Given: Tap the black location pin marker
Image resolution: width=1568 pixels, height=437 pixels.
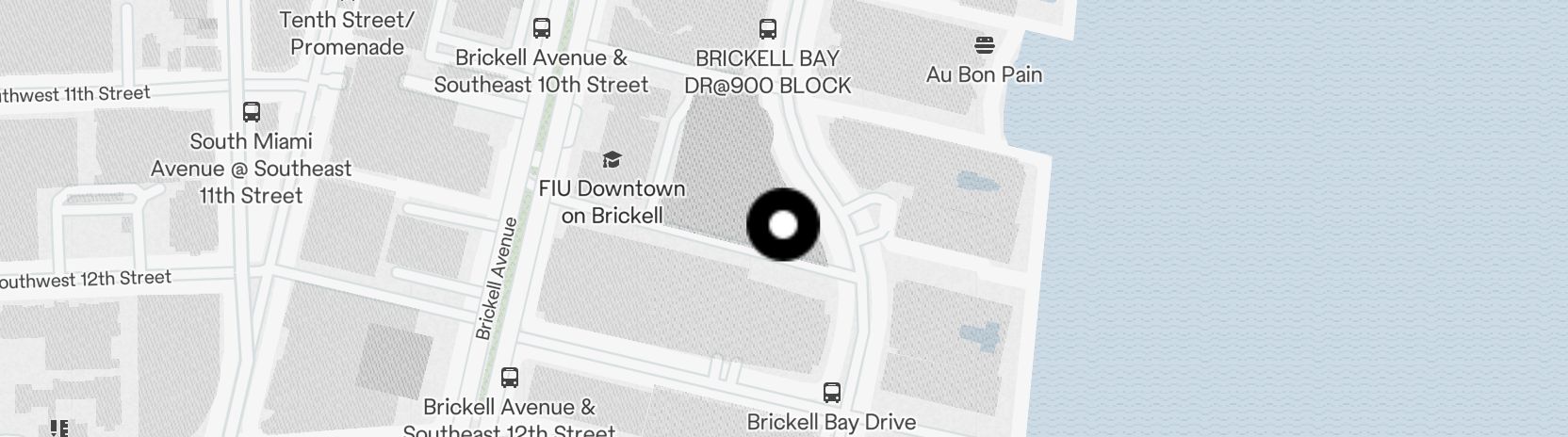Looking at the screenshot, I should [x=783, y=225].
